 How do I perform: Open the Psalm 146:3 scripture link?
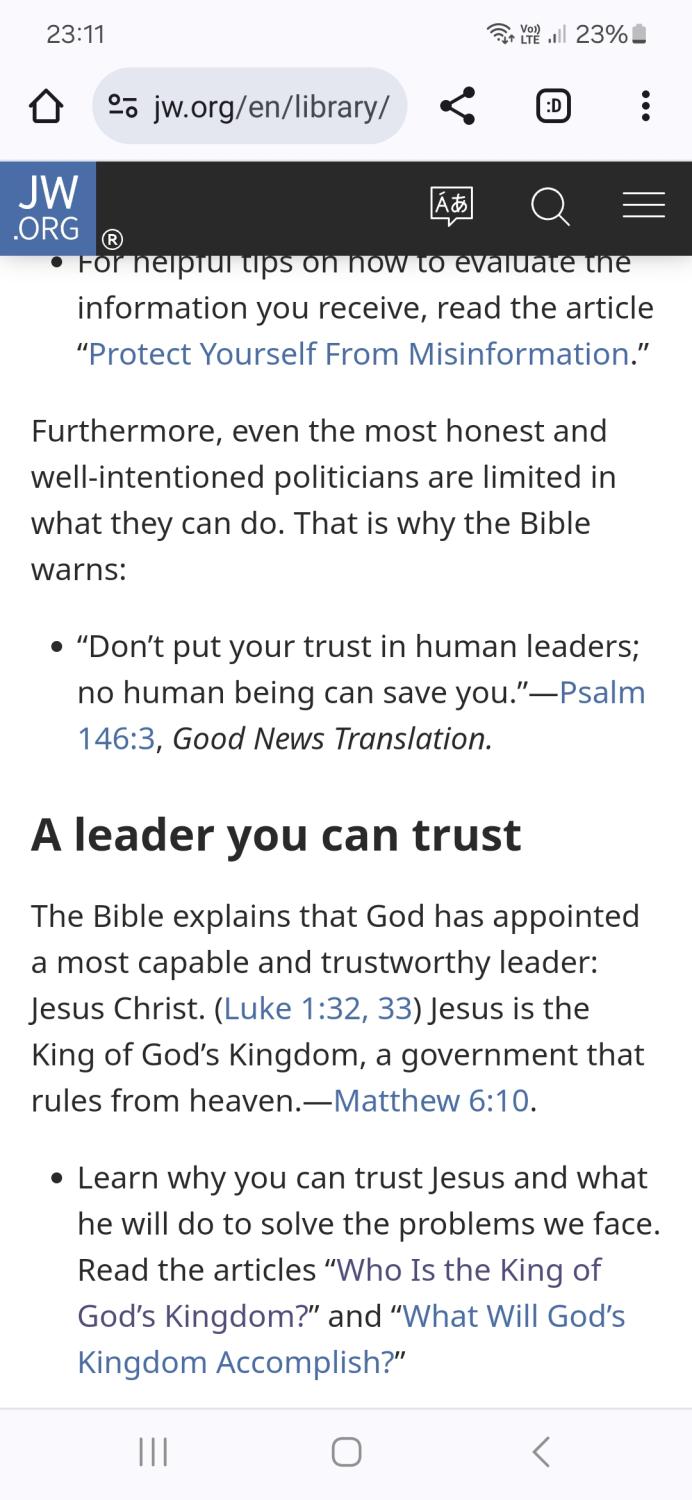click(x=362, y=715)
